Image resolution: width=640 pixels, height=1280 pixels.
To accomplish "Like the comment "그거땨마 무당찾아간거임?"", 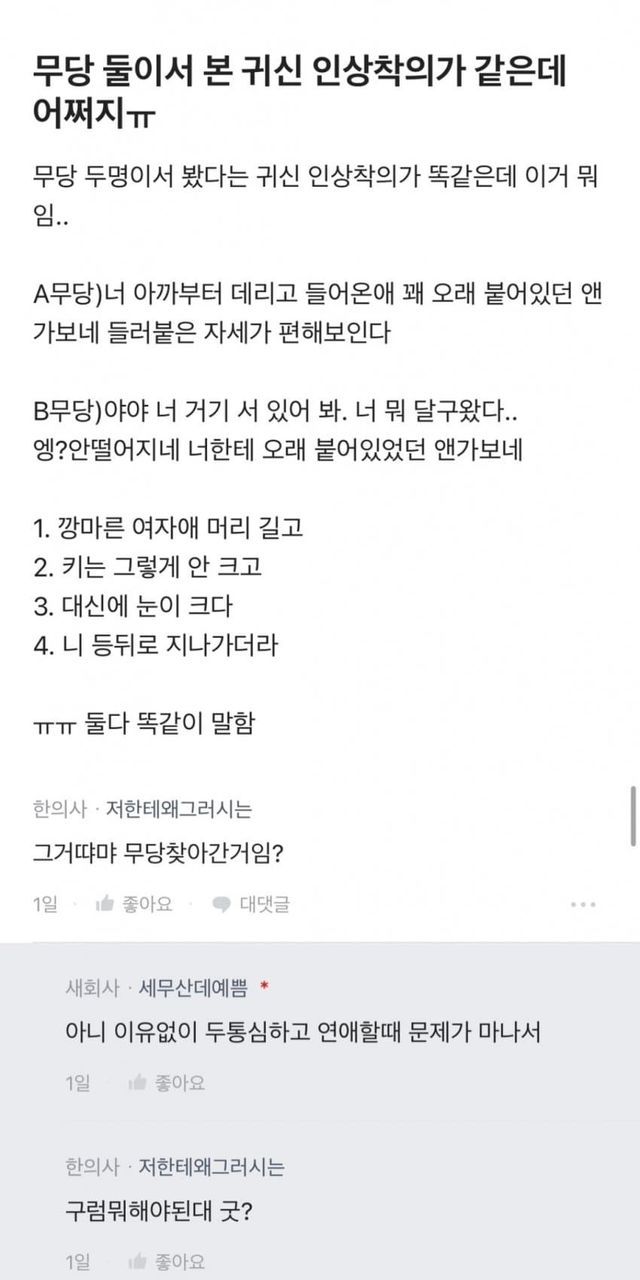I will (x=134, y=904).
